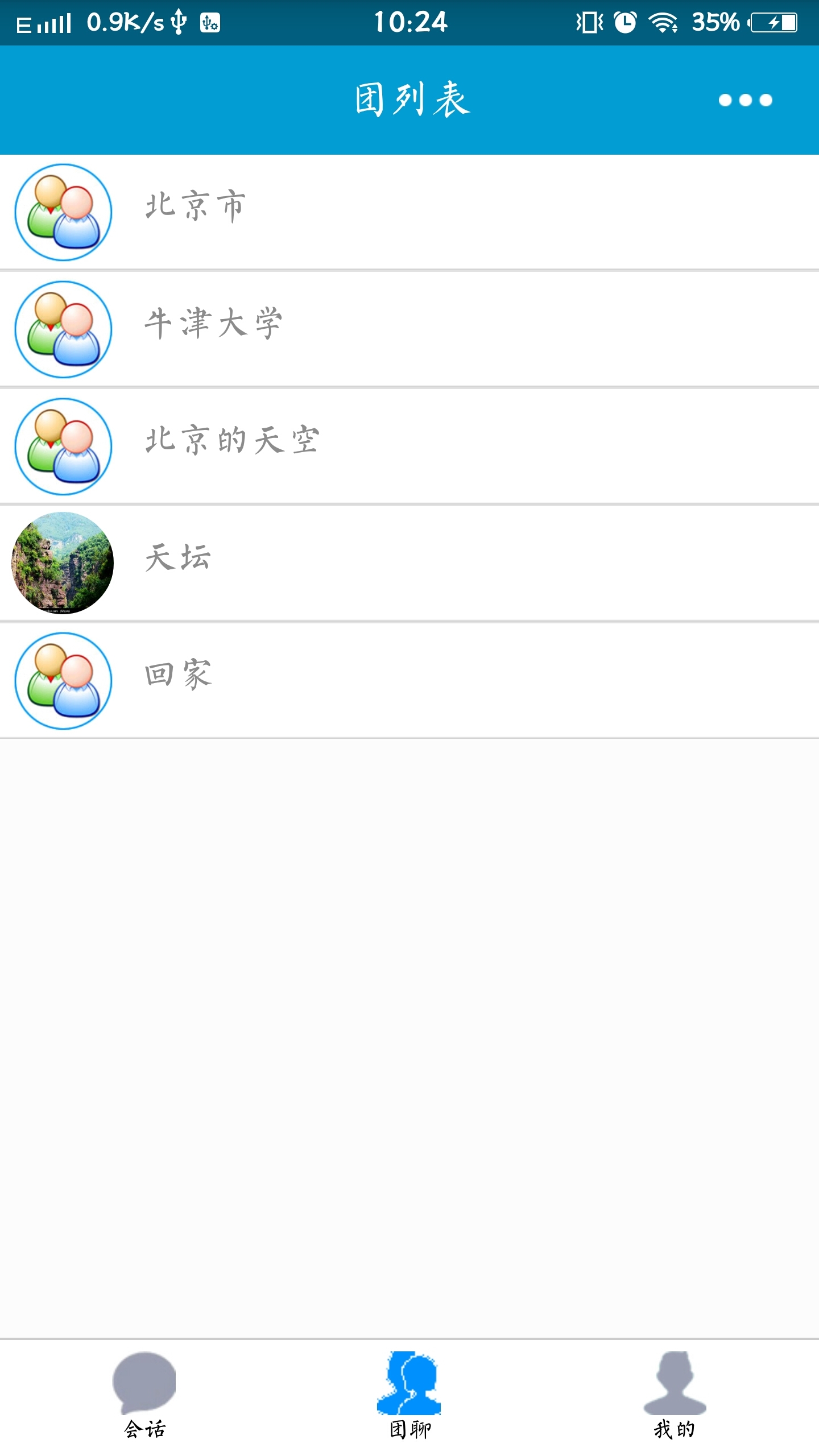The width and height of the screenshot is (819, 1456).
Task: Open the 牛津大学 group chat
Action: (398, 330)
